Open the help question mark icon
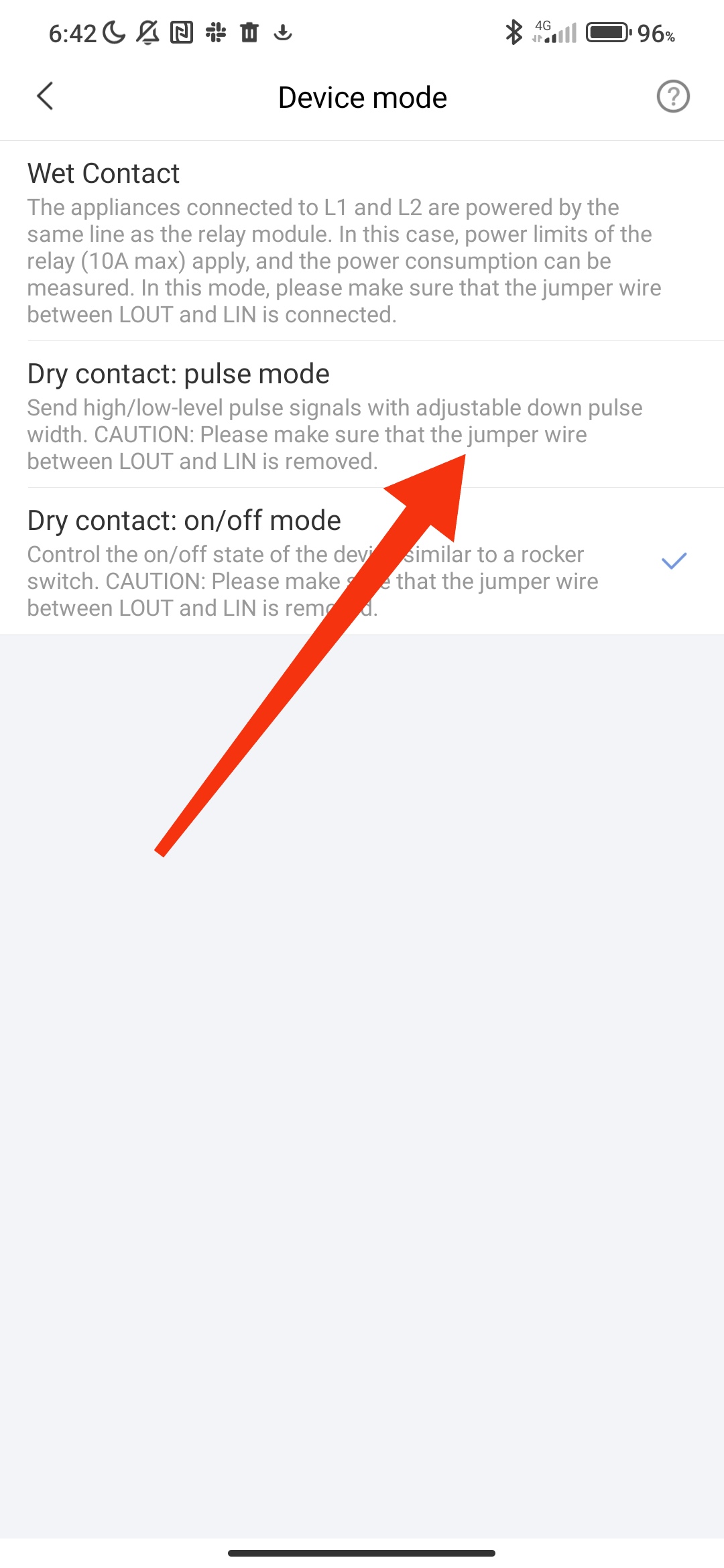 [x=673, y=96]
